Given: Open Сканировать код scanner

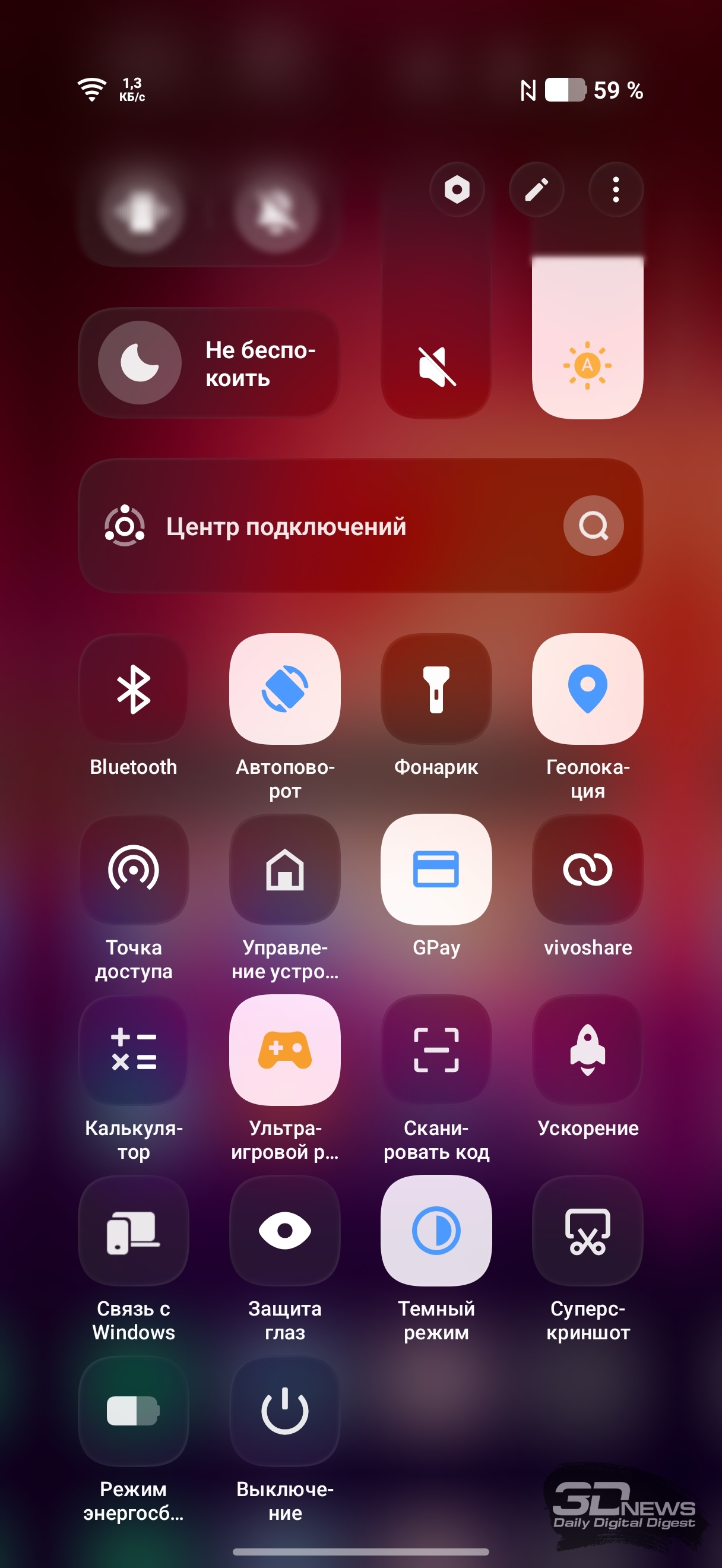Looking at the screenshot, I should [x=436, y=1049].
